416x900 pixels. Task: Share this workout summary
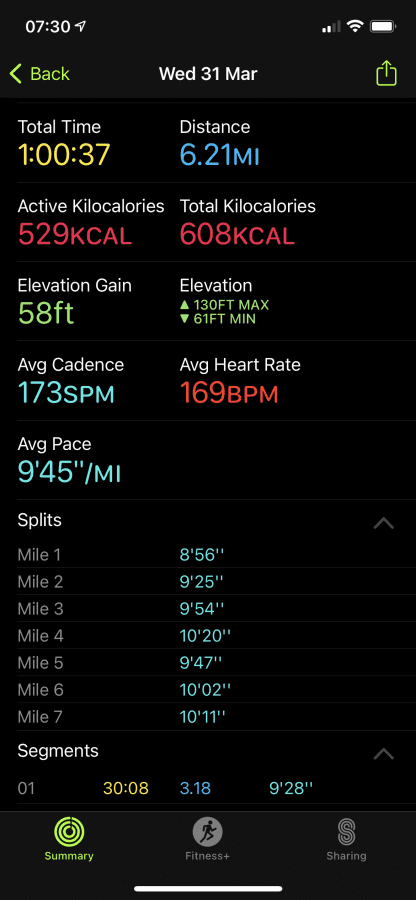pos(386,73)
